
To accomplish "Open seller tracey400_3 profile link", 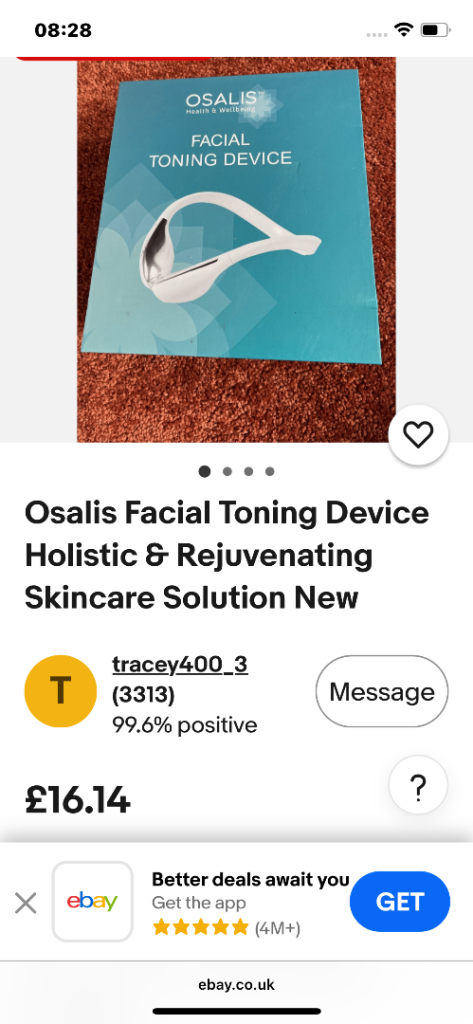I will [180, 665].
